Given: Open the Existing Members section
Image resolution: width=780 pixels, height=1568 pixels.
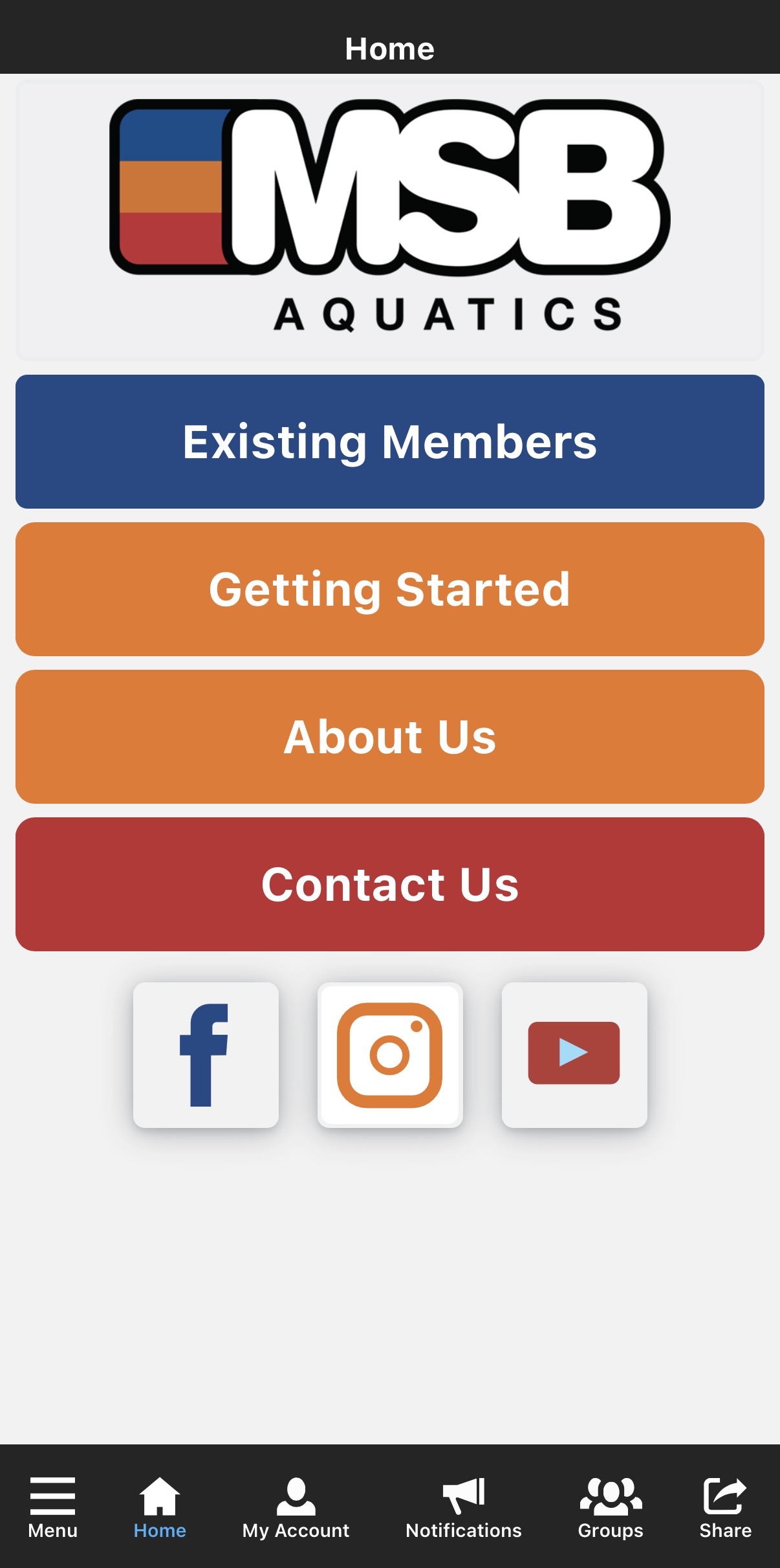Looking at the screenshot, I should pyautogui.click(x=389, y=442).
